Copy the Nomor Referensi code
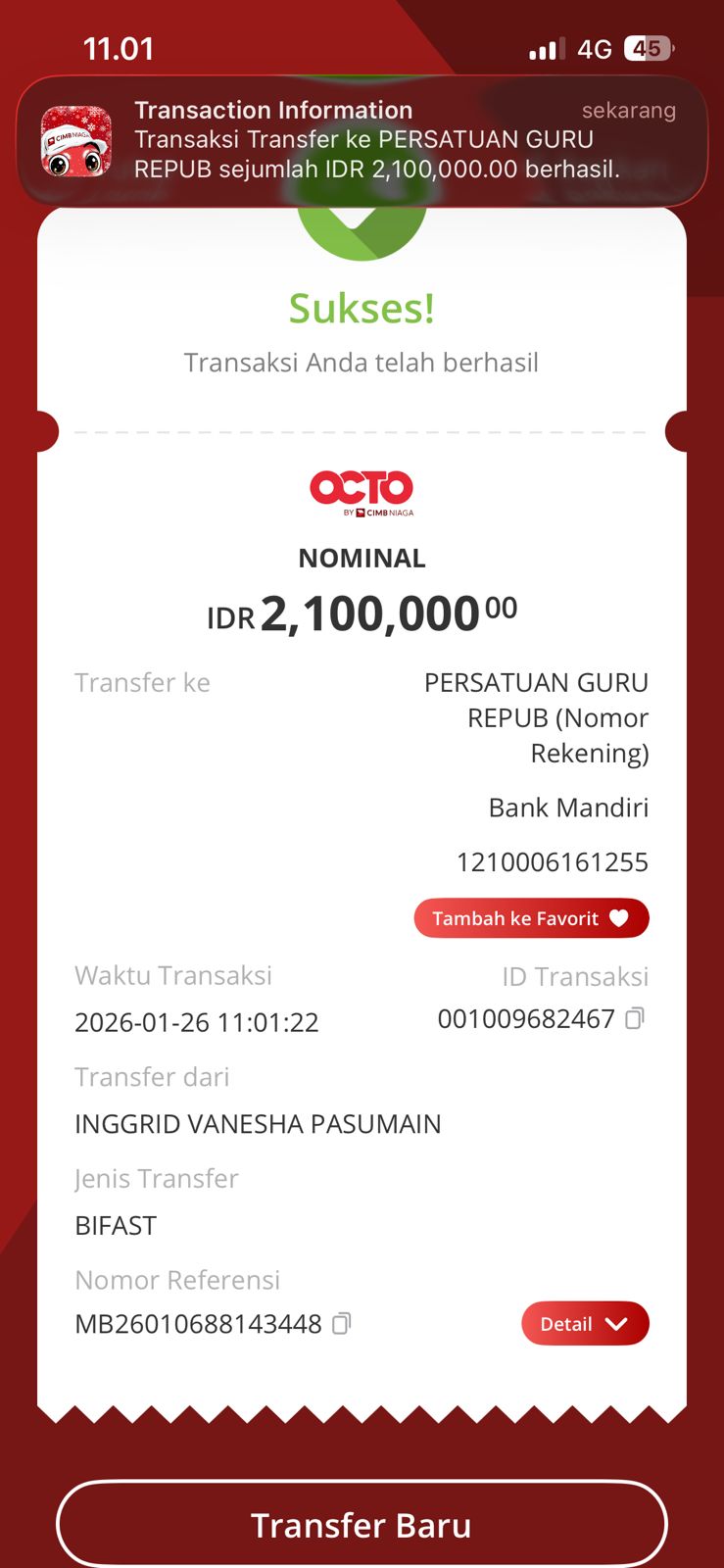The height and width of the screenshot is (1568, 724). point(341,1324)
